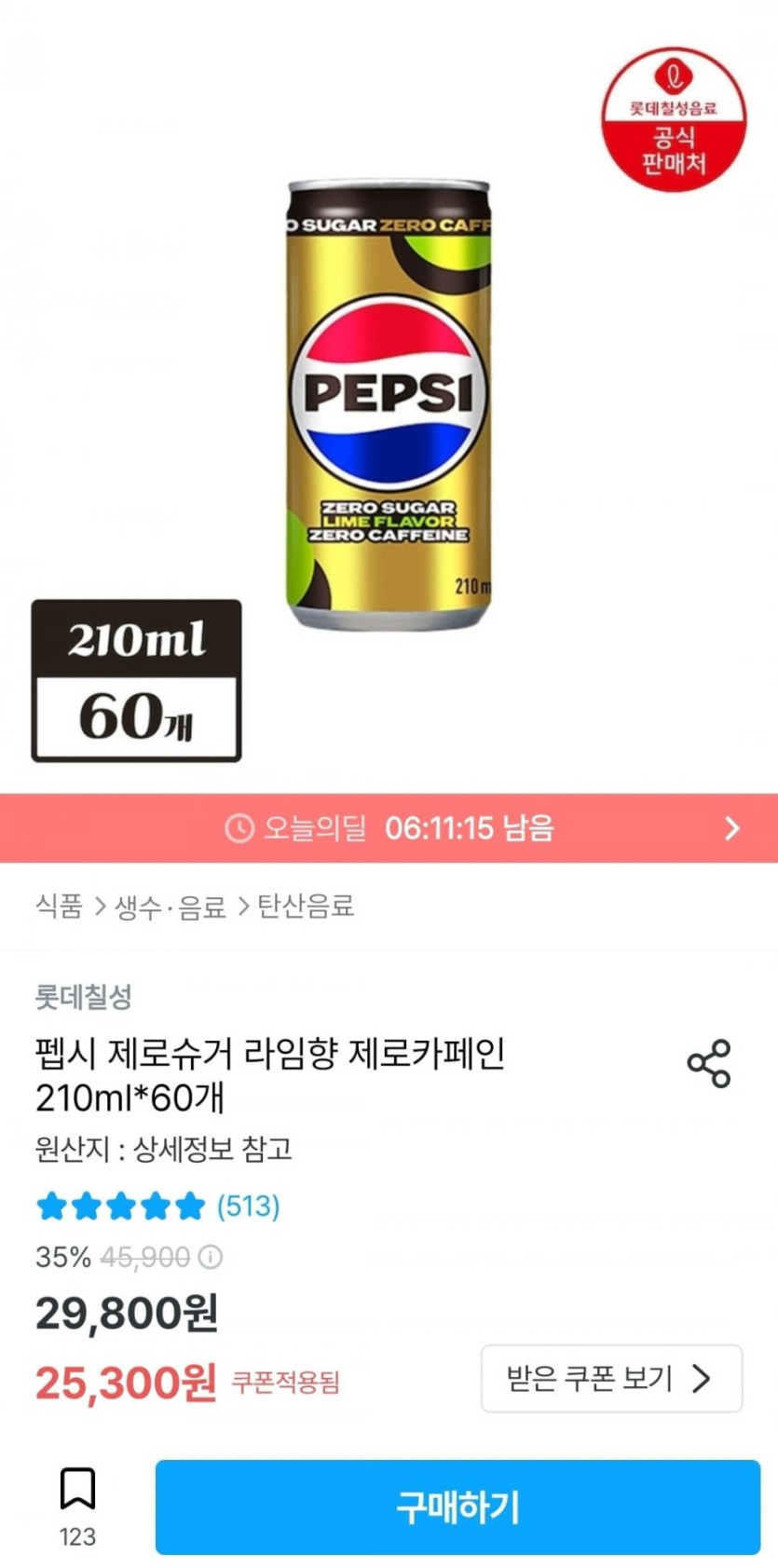Go to 생수·음료 category breadcrumb
778x1568 pixels.
click(171, 906)
